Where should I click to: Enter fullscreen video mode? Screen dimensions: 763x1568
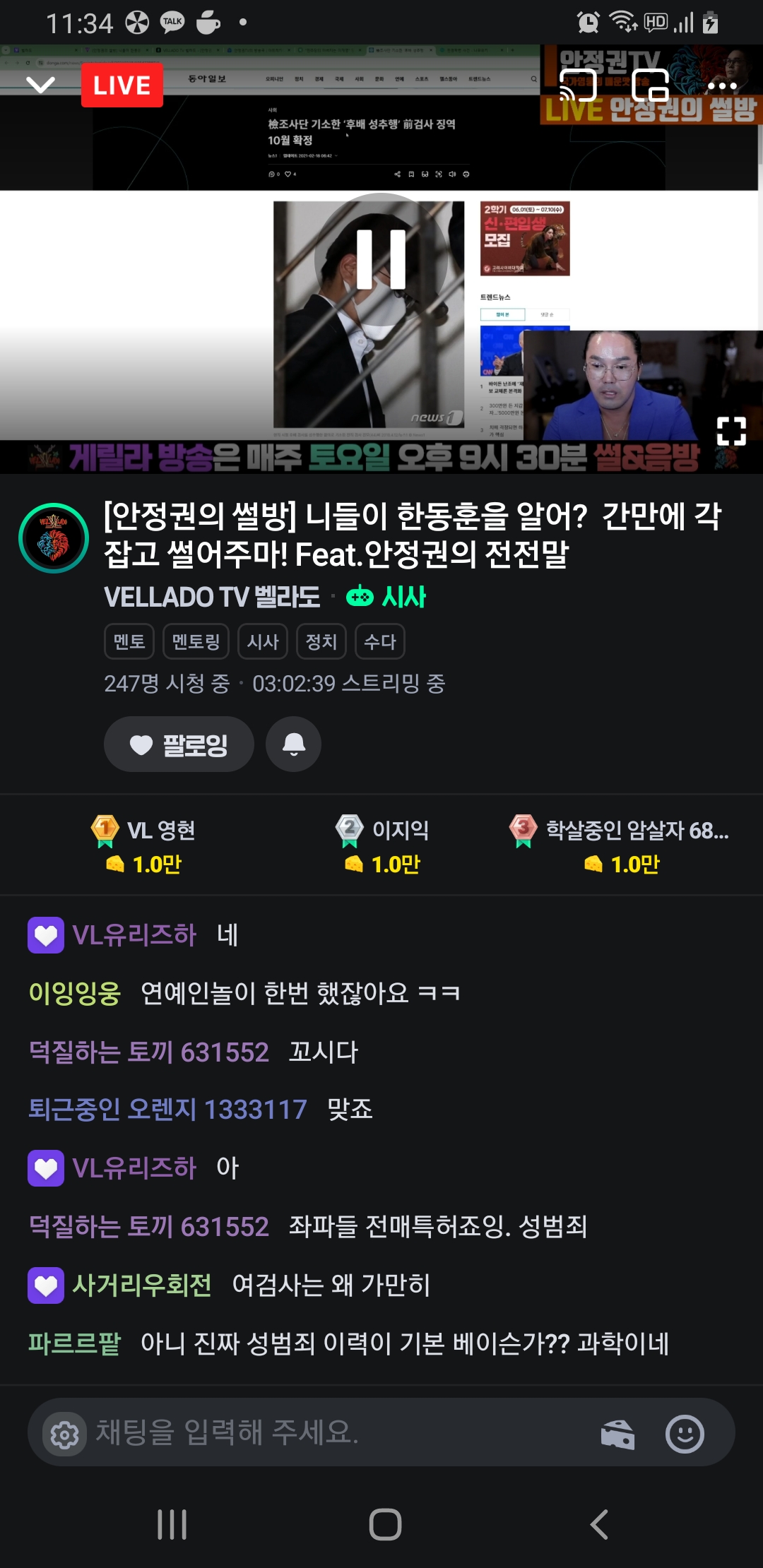731,431
